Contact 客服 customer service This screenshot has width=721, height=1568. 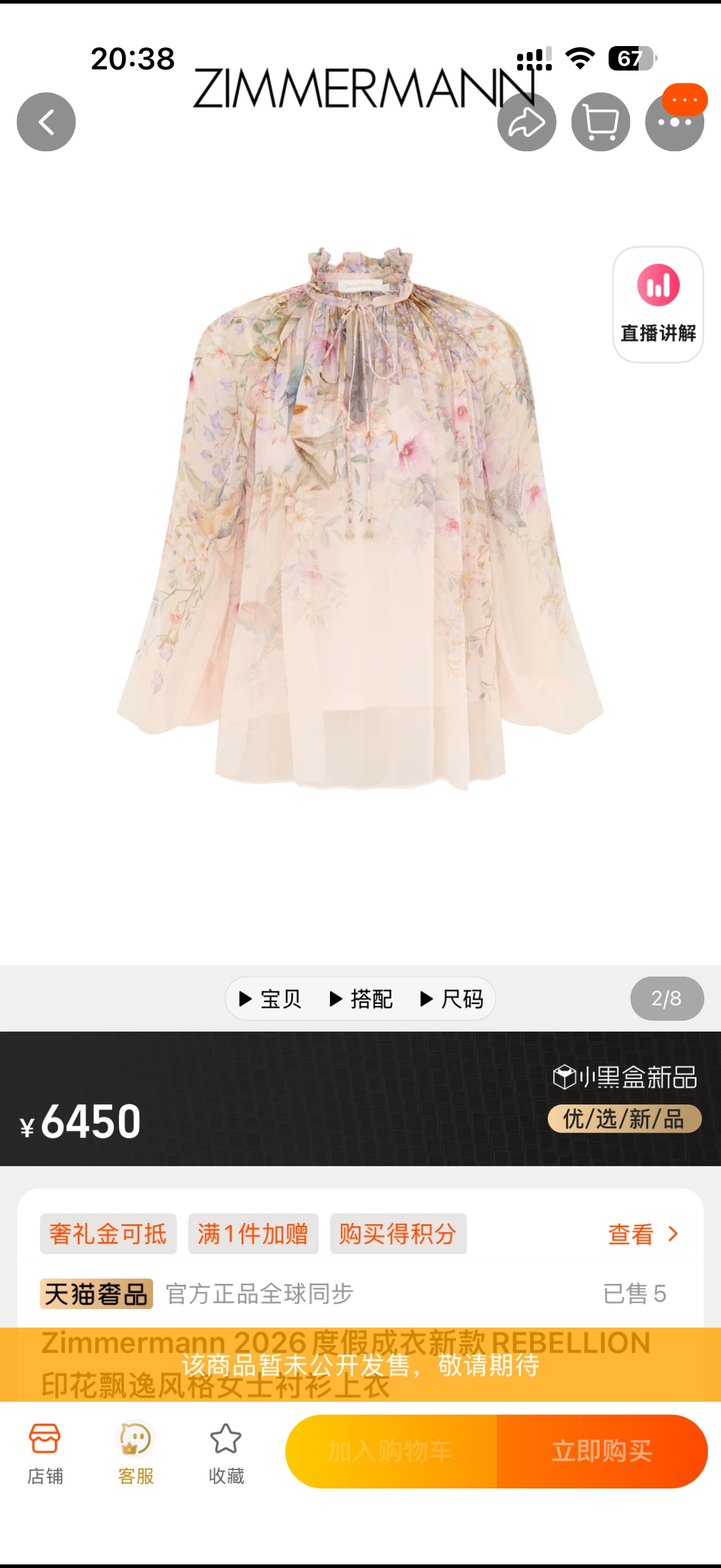pyautogui.click(x=136, y=1453)
